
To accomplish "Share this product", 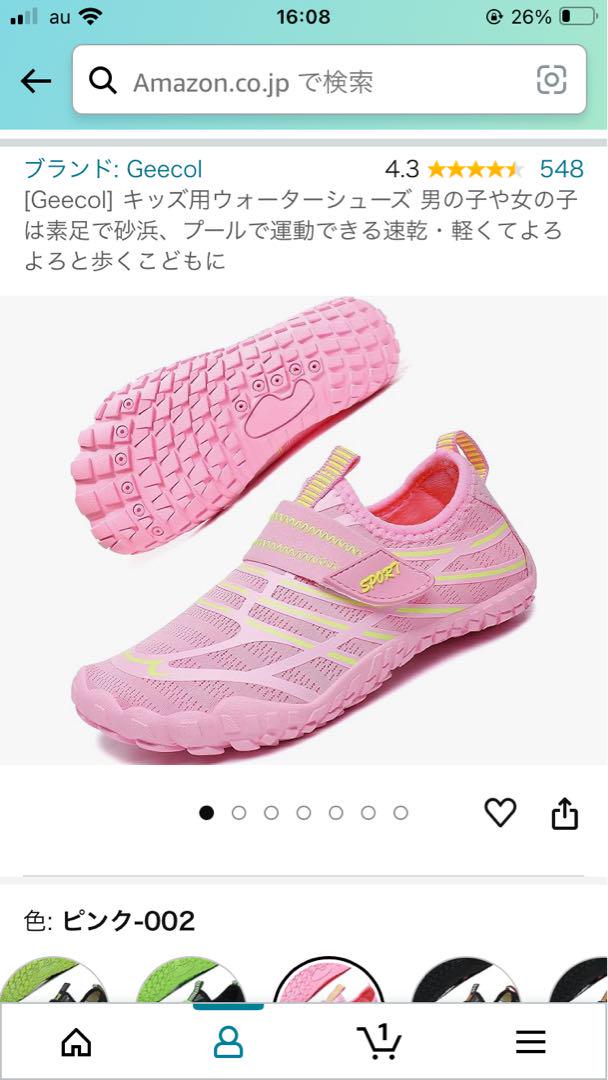I will [x=565, y=813].
